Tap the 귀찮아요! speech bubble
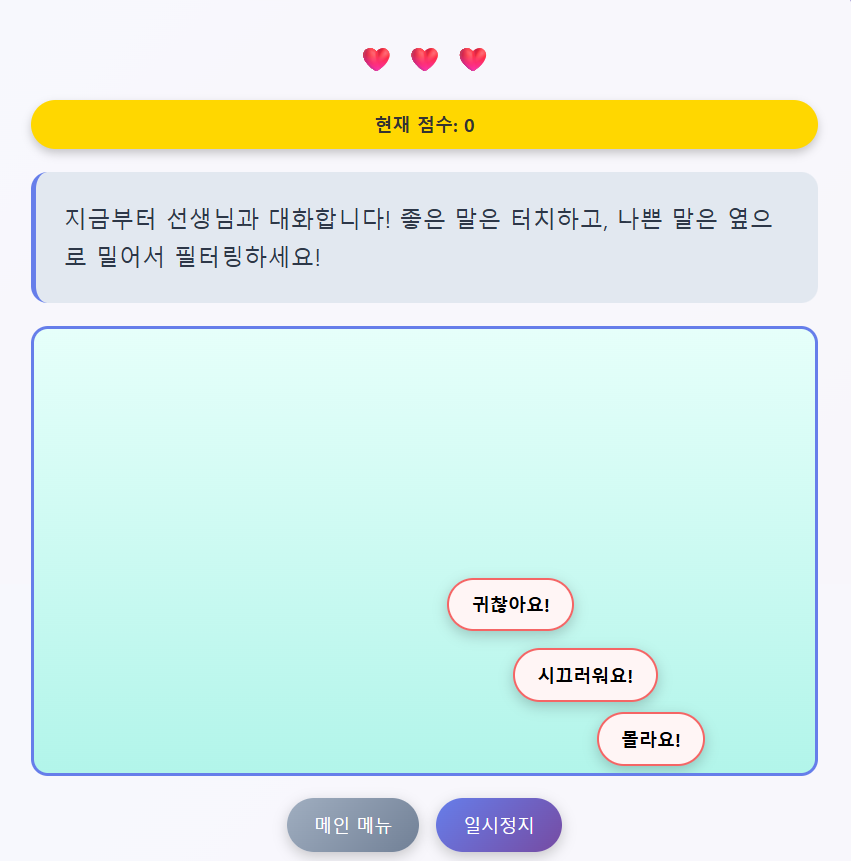Viewport: 851px width, 861px height. [x=510, y=604]
